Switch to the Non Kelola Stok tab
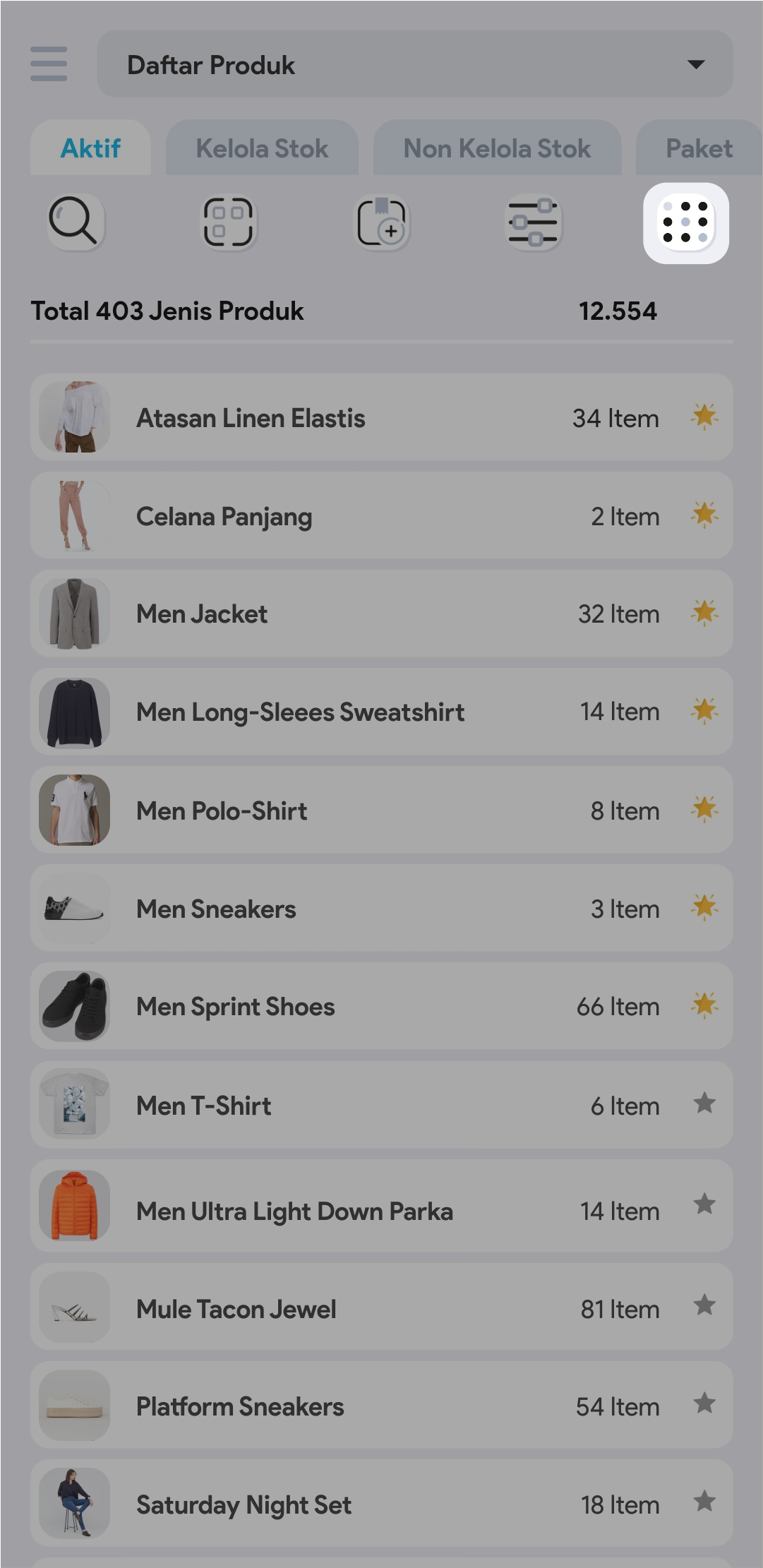This screenshot has height=1568, width=763. (497, 148)
